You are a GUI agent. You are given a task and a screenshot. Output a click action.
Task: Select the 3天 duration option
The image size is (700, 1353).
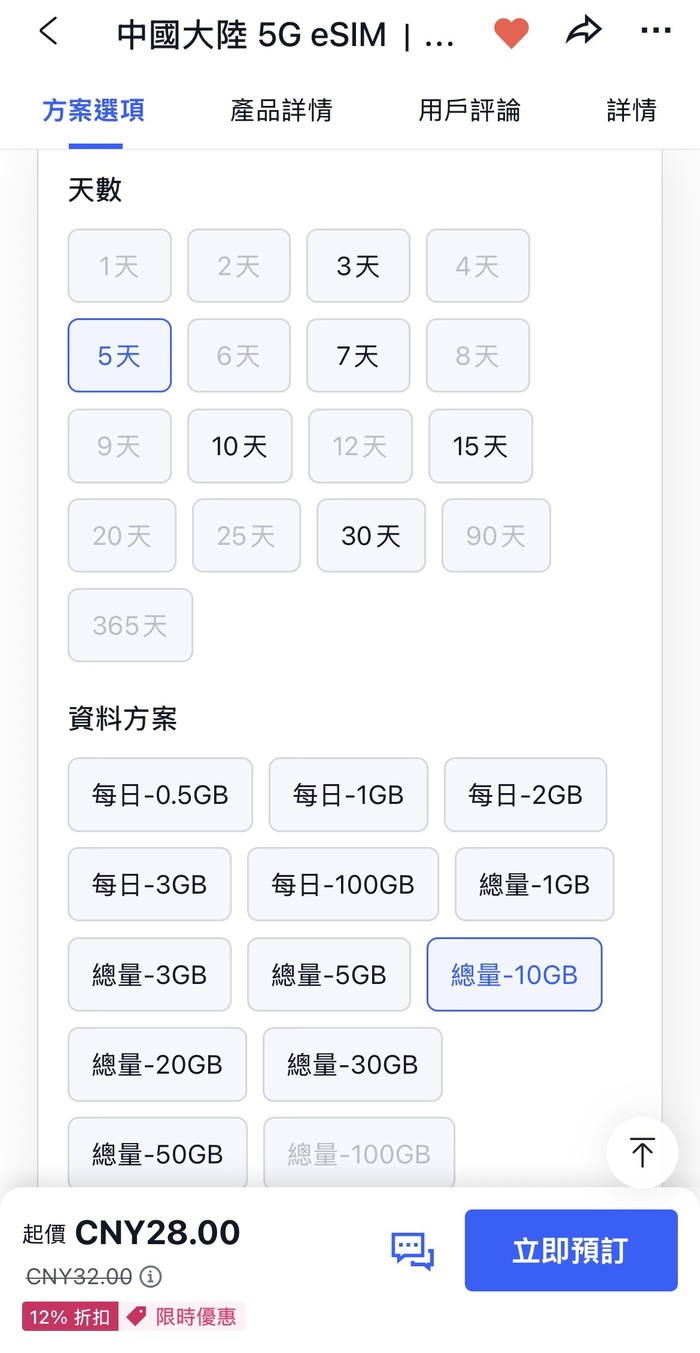(x=358, y=266)
